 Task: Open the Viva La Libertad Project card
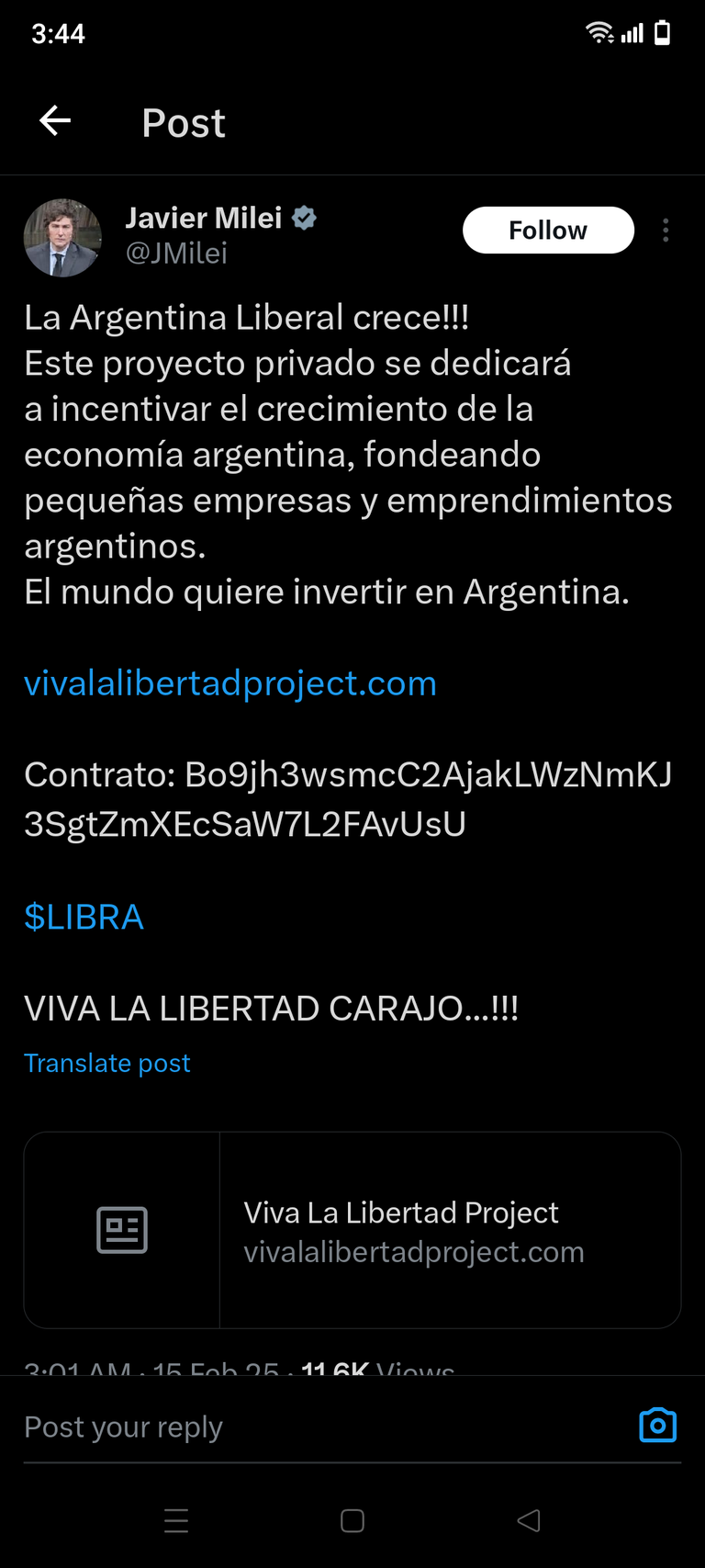coord(352,1230)
